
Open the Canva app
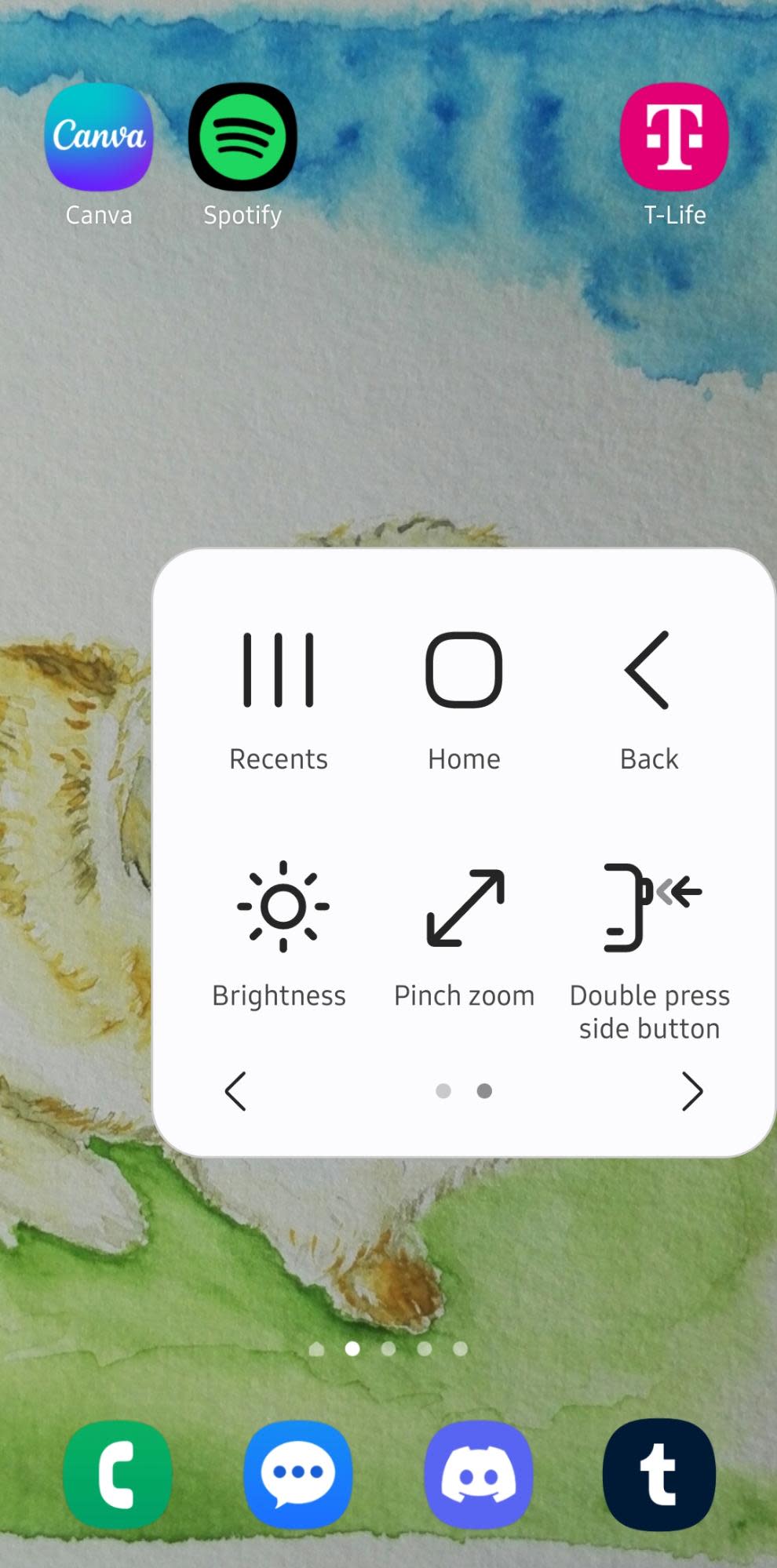coord(99,138)
